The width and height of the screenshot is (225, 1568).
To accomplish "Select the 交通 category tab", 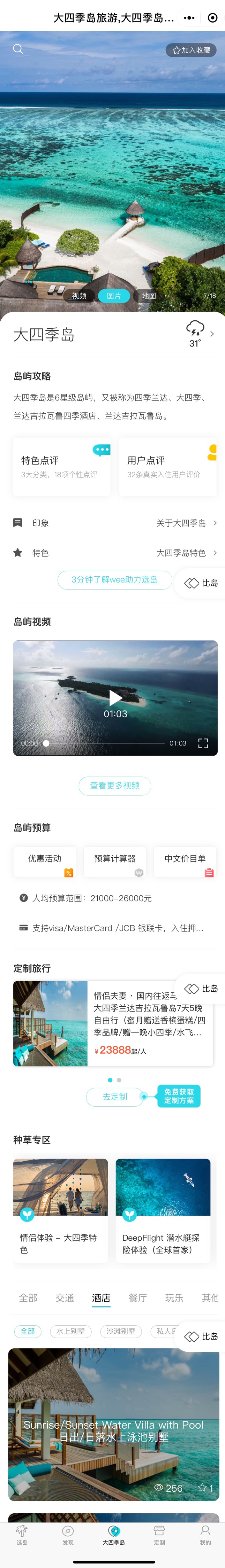I will (x=65, y=1298).
